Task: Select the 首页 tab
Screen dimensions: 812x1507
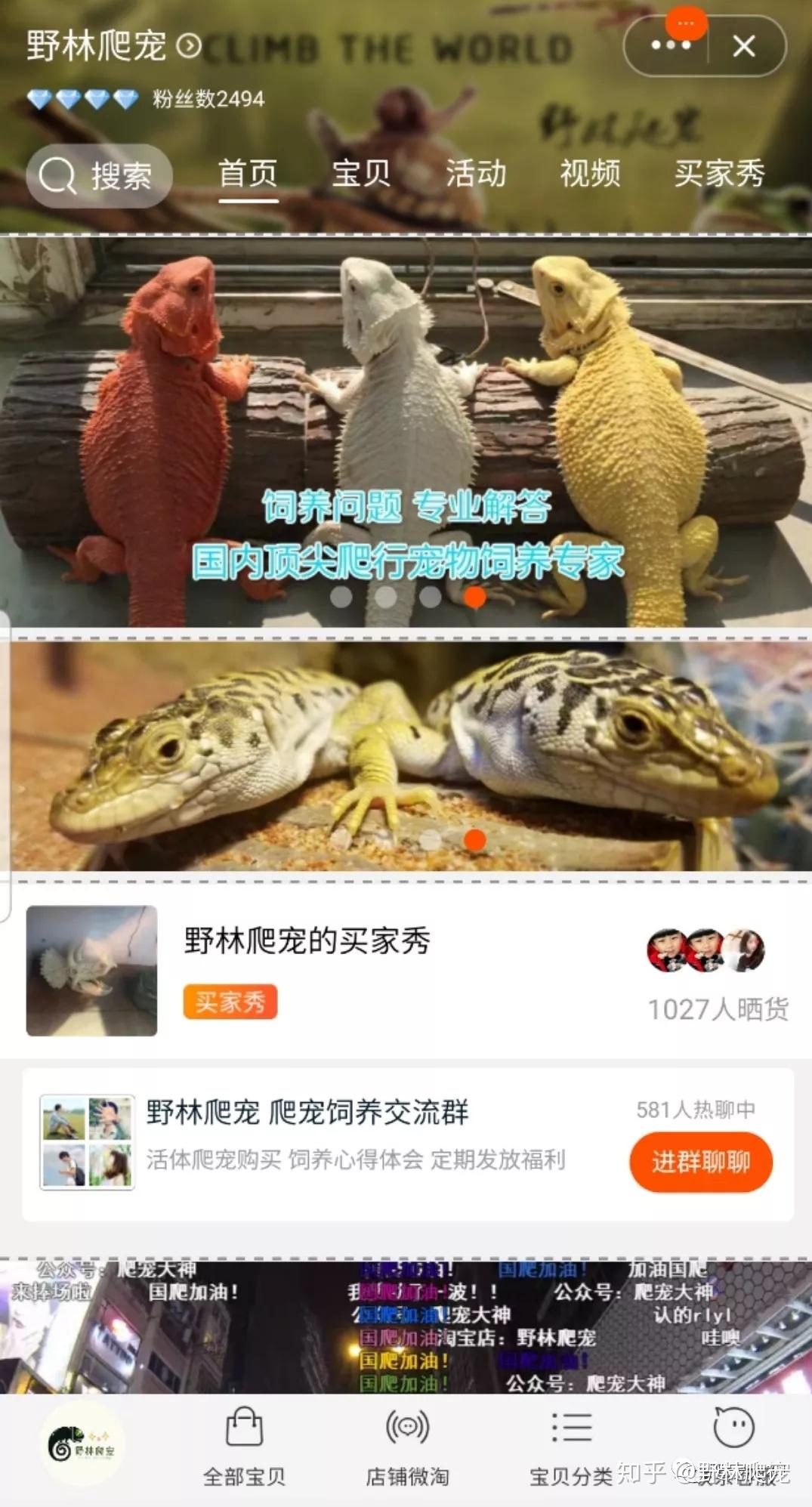Action: (248, 174)
